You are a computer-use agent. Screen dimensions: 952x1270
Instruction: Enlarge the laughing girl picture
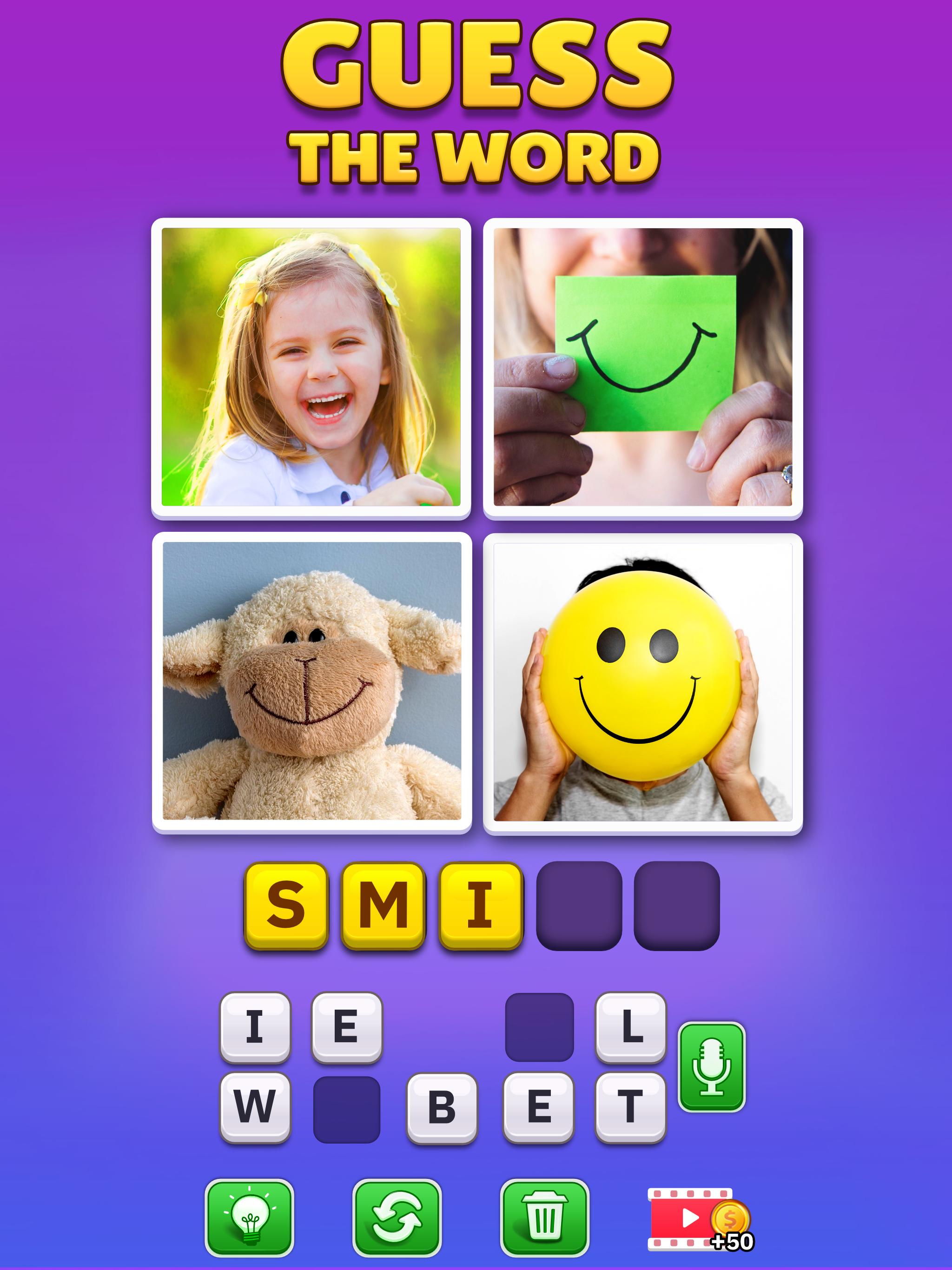311,367
